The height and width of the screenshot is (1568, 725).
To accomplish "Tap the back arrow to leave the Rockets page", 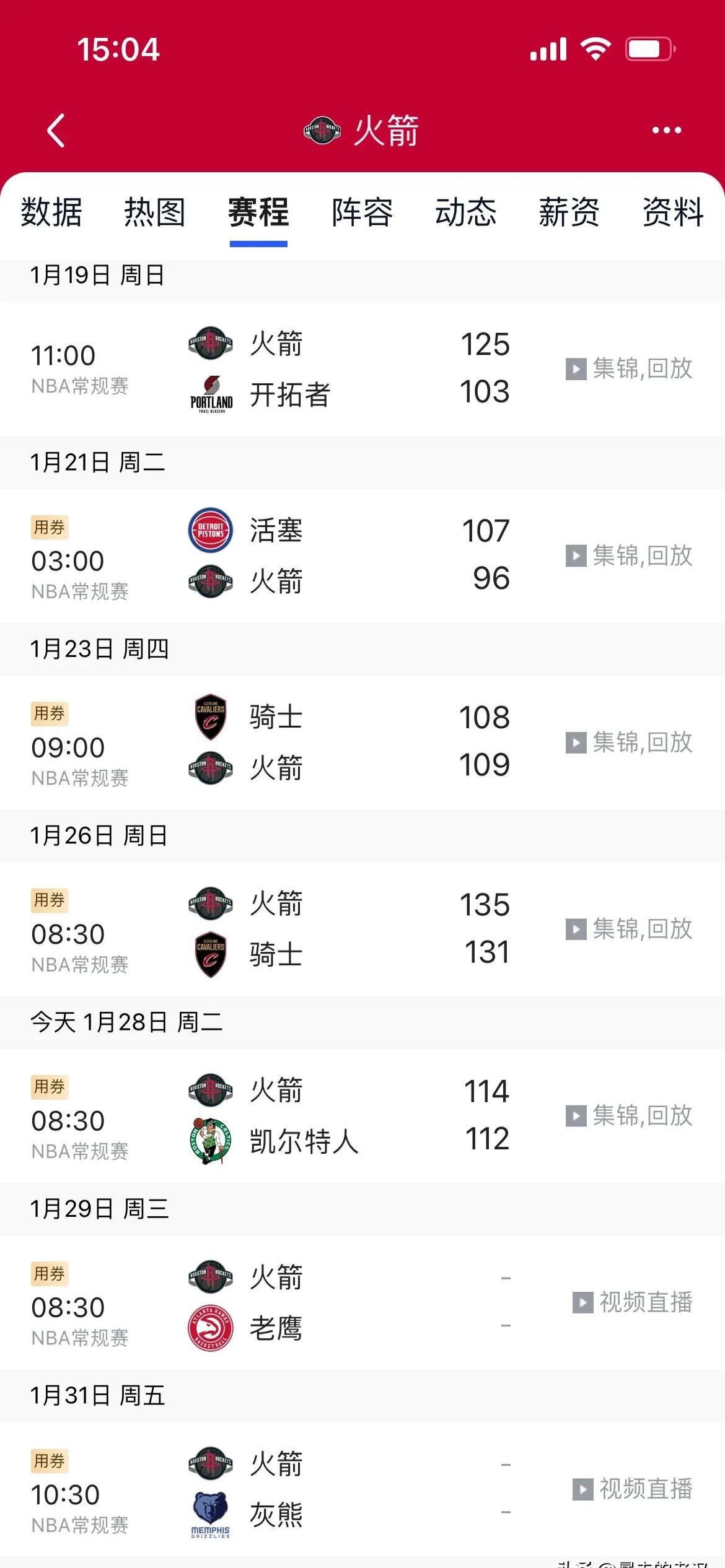I will [55, 131].
